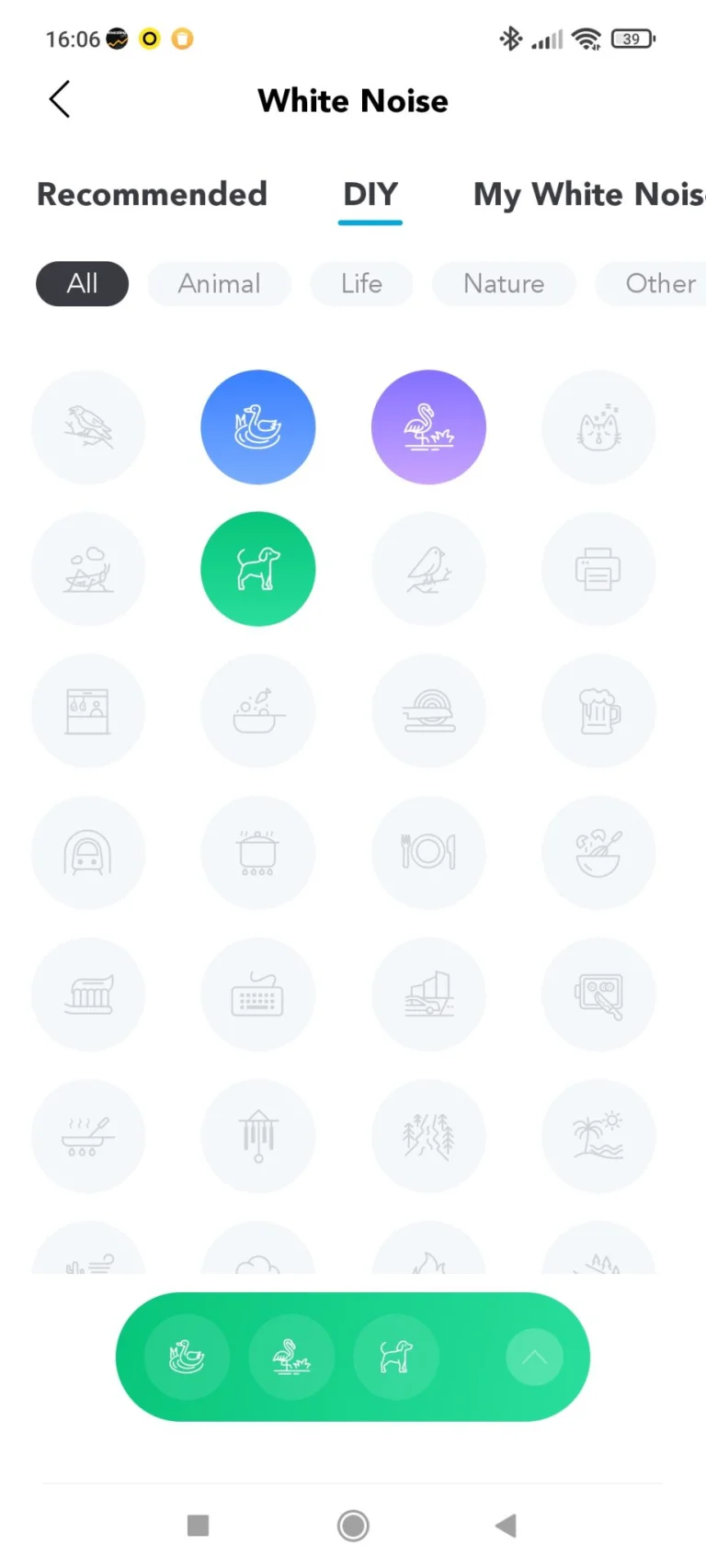Image resolution: width=706 pixels, height=1568 pixels.
Task: Expand the green mix bar arrow
Action: 534,1357
